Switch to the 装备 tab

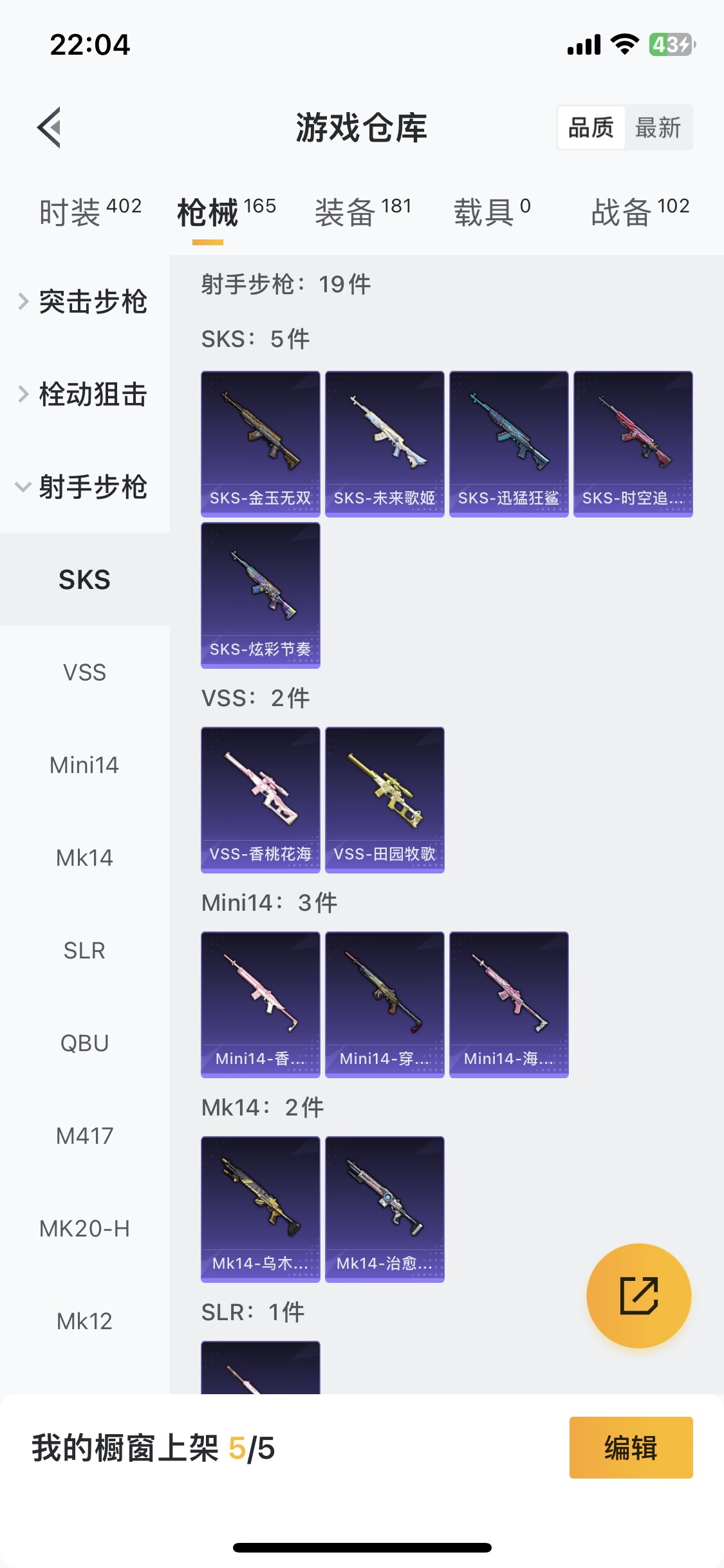[x=363, y=212]
